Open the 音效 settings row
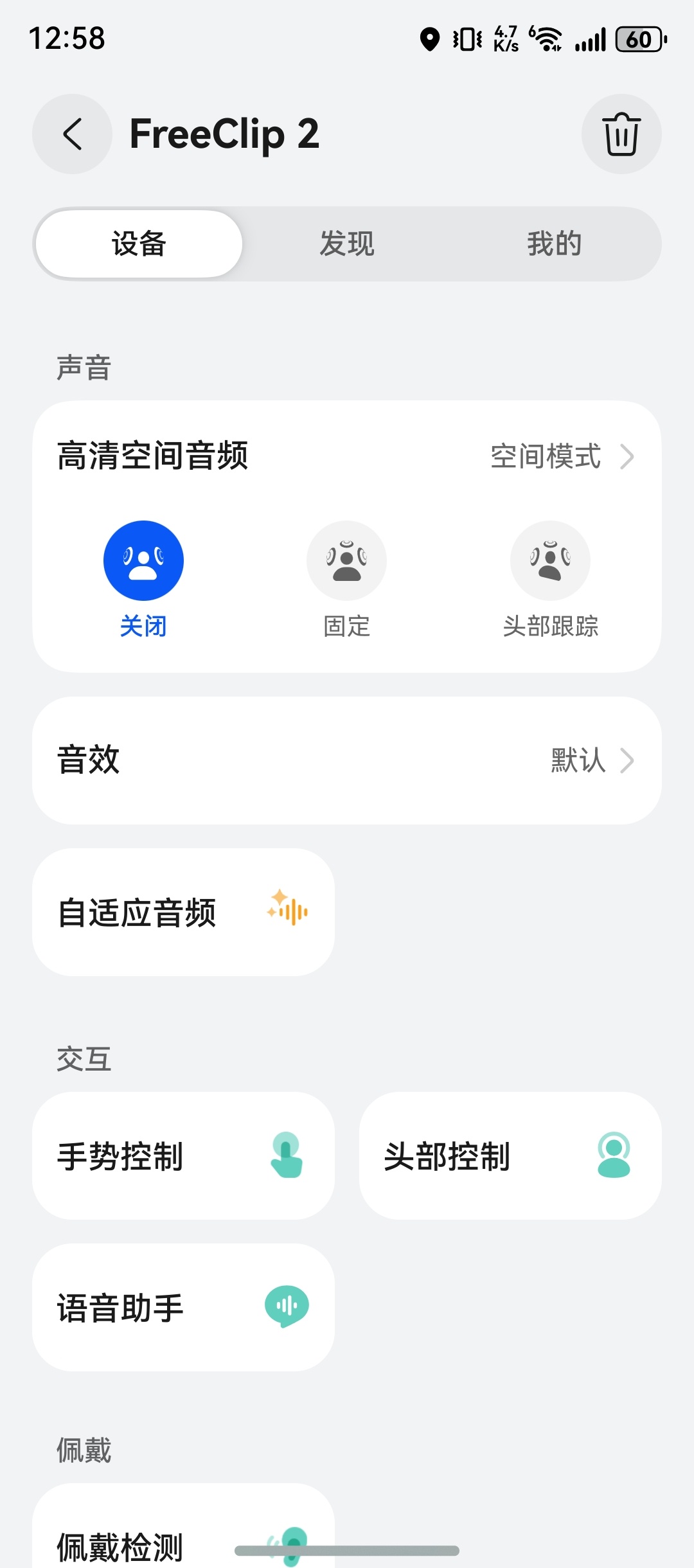Viewport: 694px width, 1568px height. click(347, 760)
